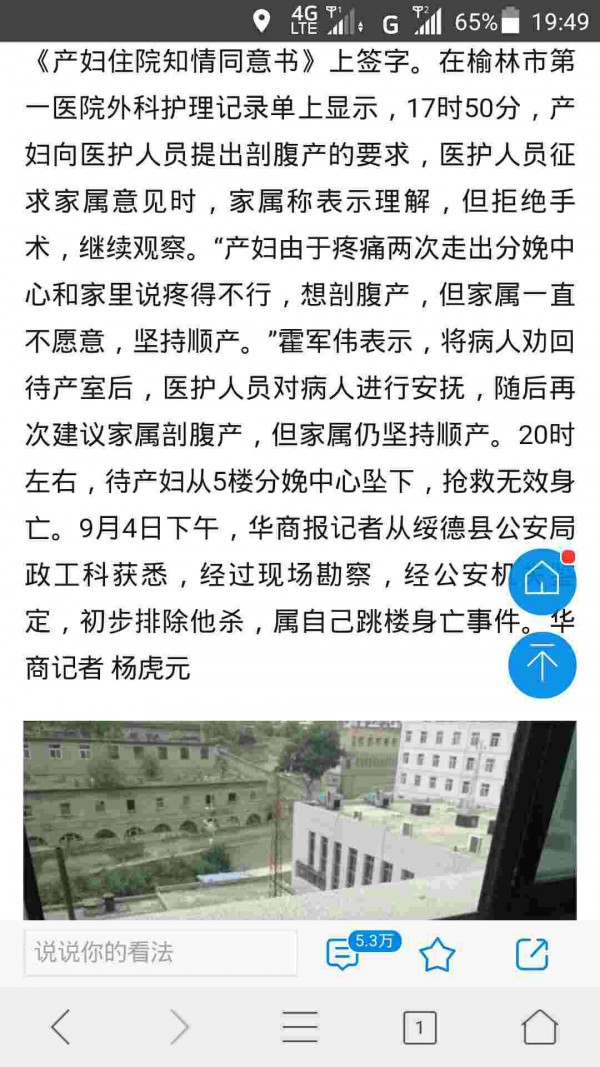The width and height of the screenshot is (600, 1067).
Task: Share this article
Action: click(x=531, y=954)
